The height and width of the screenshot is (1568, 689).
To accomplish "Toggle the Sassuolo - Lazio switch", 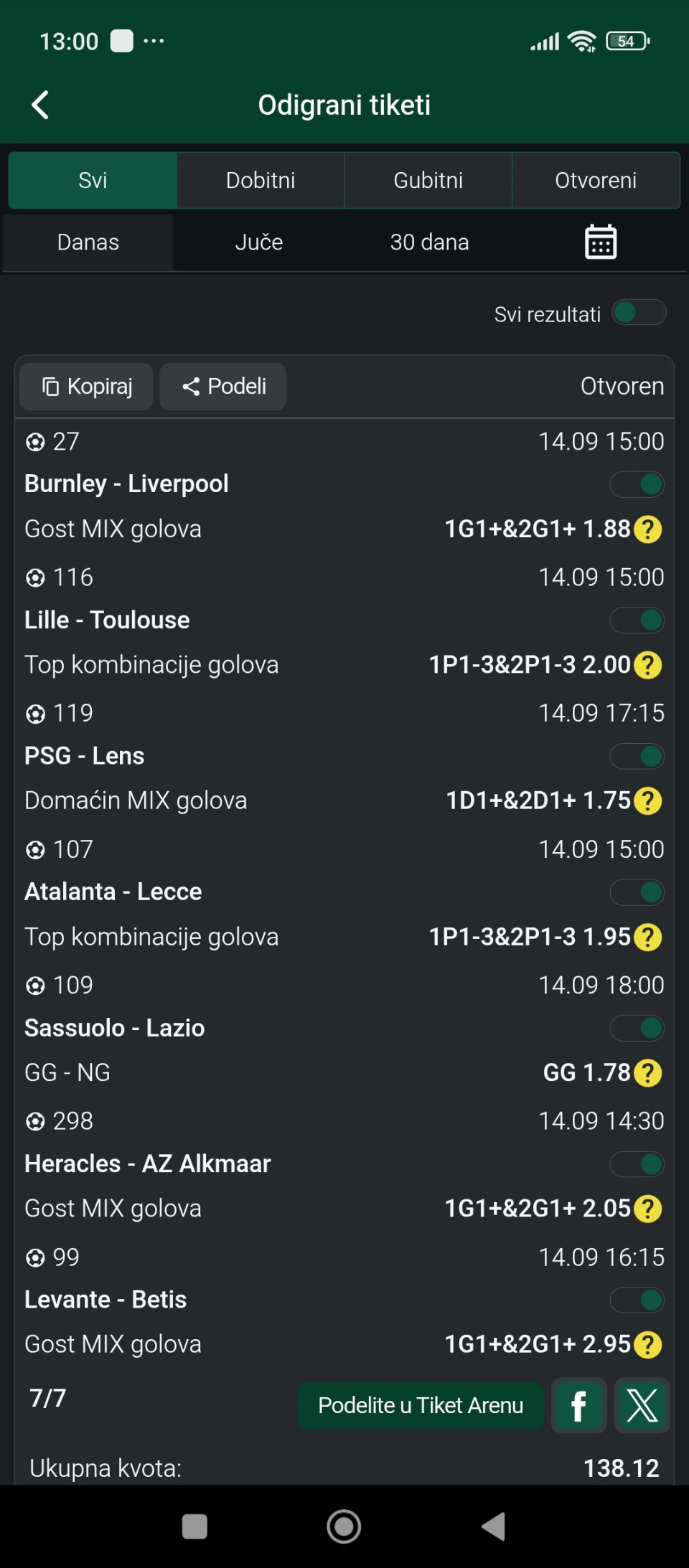I will [x=637, y=1028].
